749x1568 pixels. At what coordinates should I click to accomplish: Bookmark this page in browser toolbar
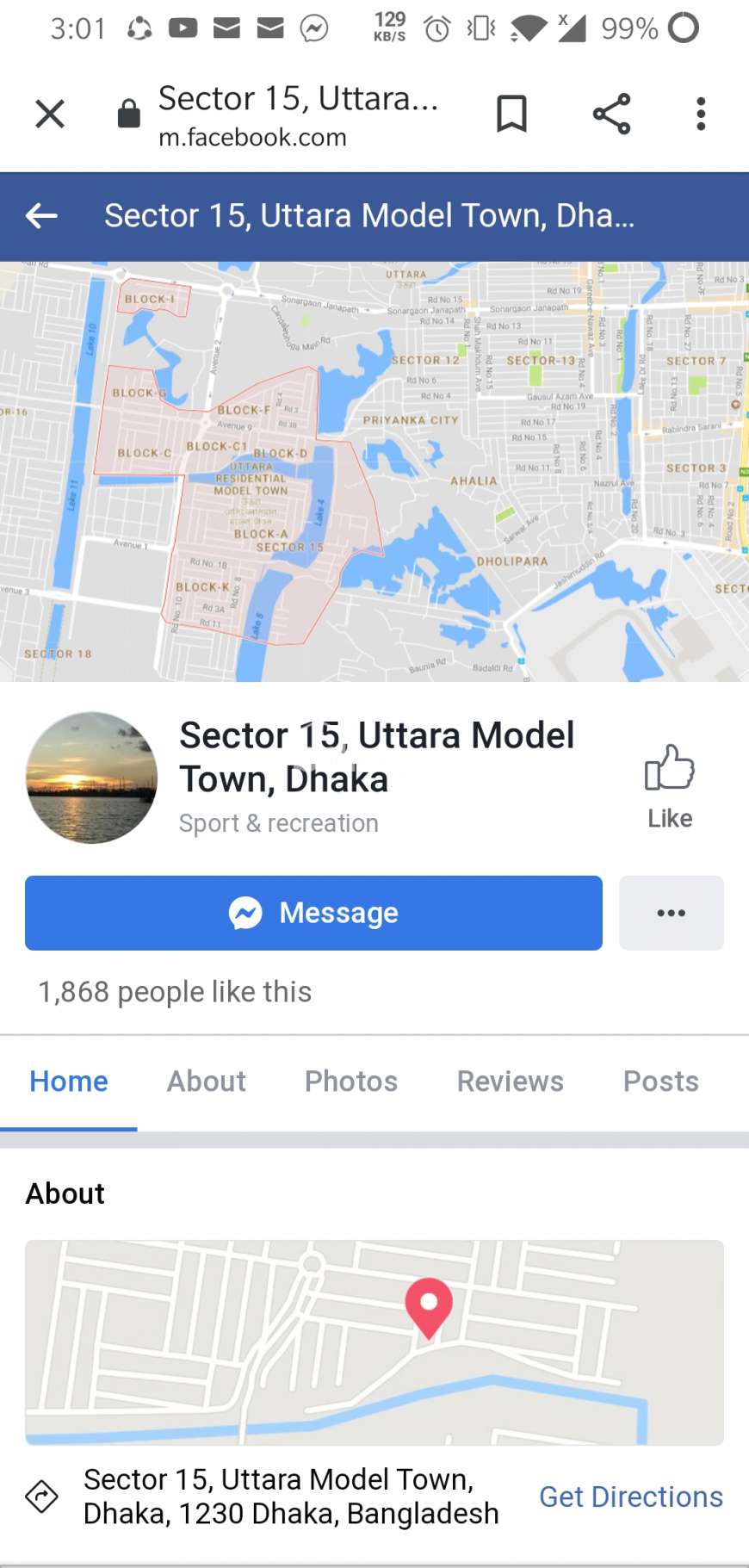(x=511, y=114)
